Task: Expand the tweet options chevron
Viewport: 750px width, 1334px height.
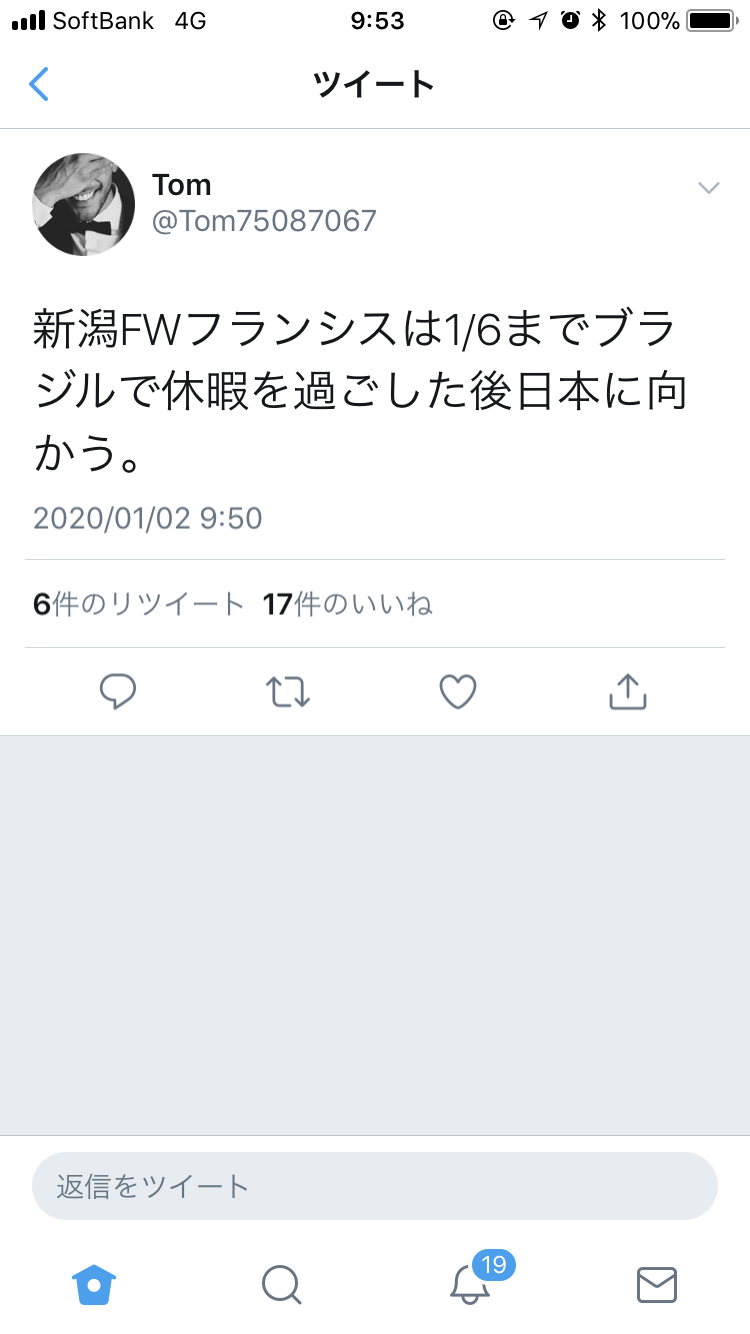Action: click(708, 188)
